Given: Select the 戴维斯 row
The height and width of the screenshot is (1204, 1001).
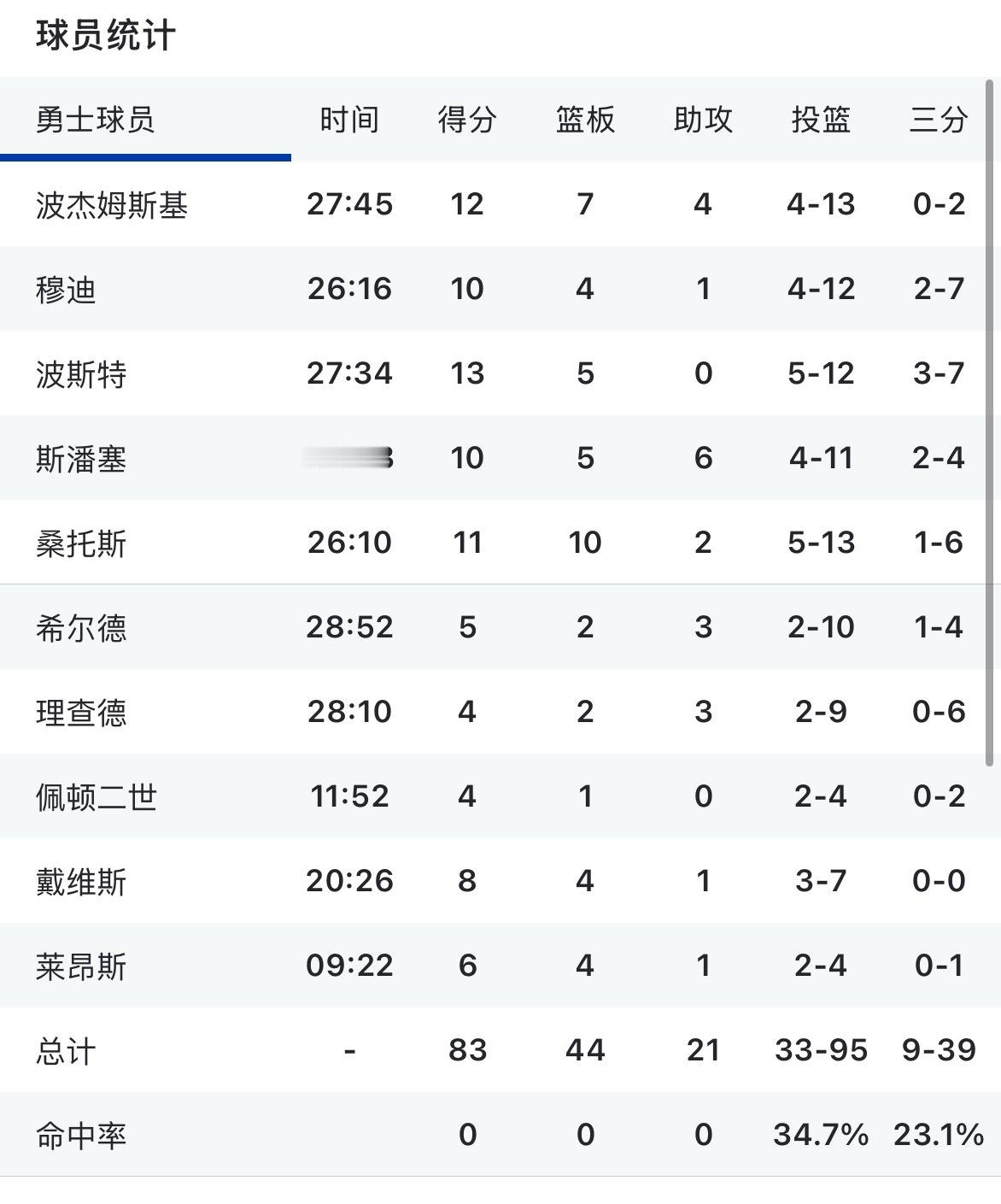Looking at the screenshot, I should click(x=78, y=880).
